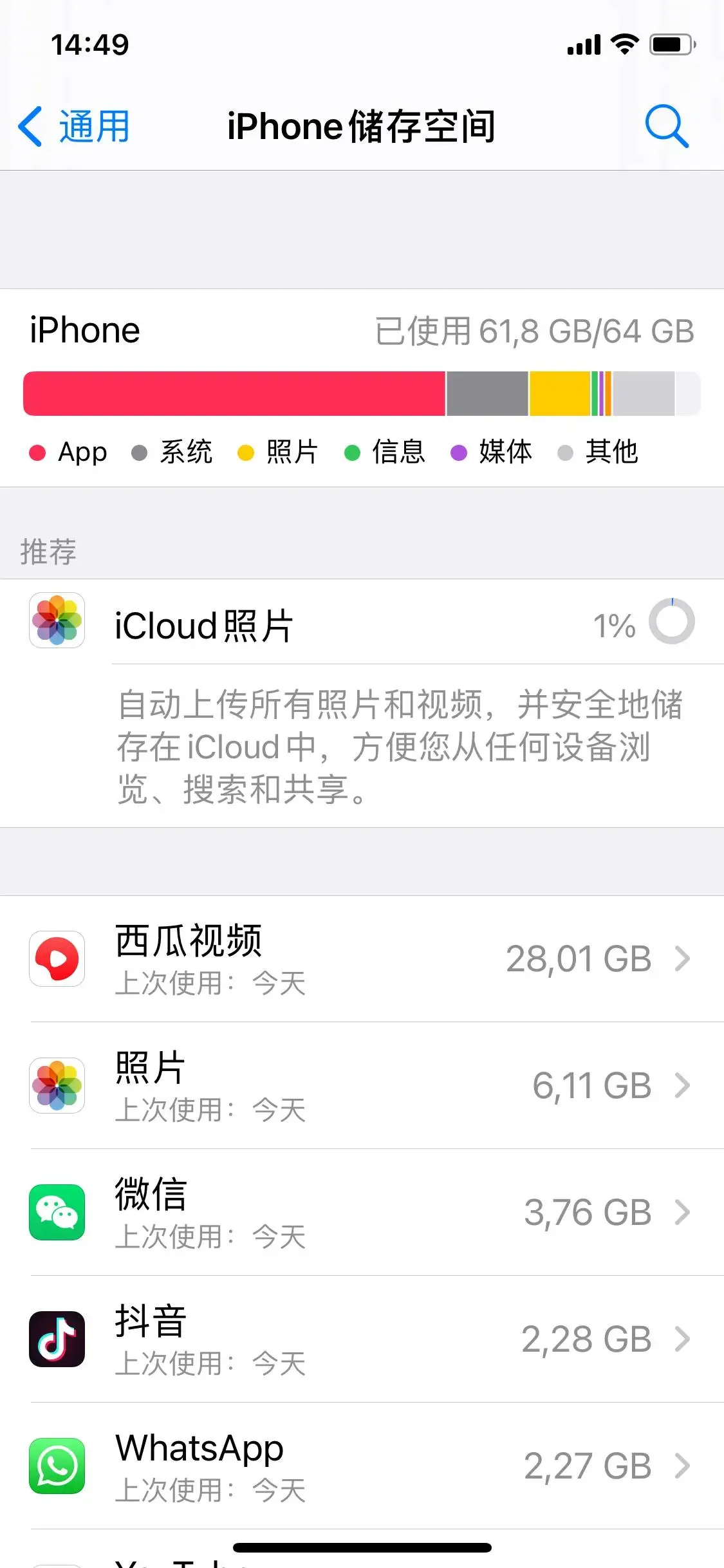Screen dimensions: 724x1568
Task: Open the WhatsApp app icon
Action: 57,1466
